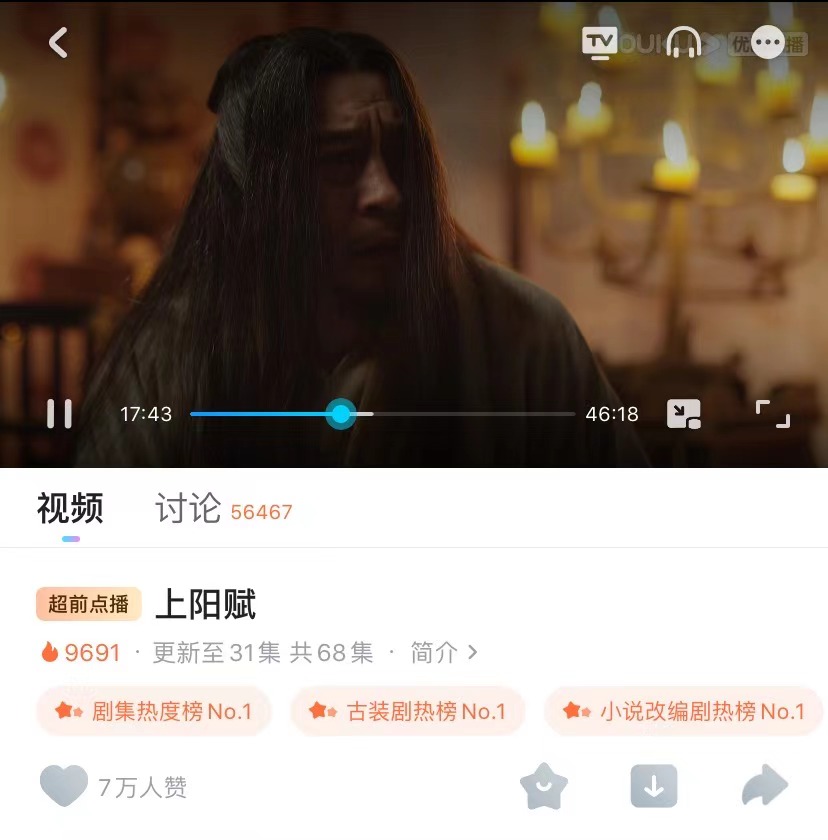828x840 pixels.
Task: Switch to the 视频 tab
Action: click(x=70, y=509)
